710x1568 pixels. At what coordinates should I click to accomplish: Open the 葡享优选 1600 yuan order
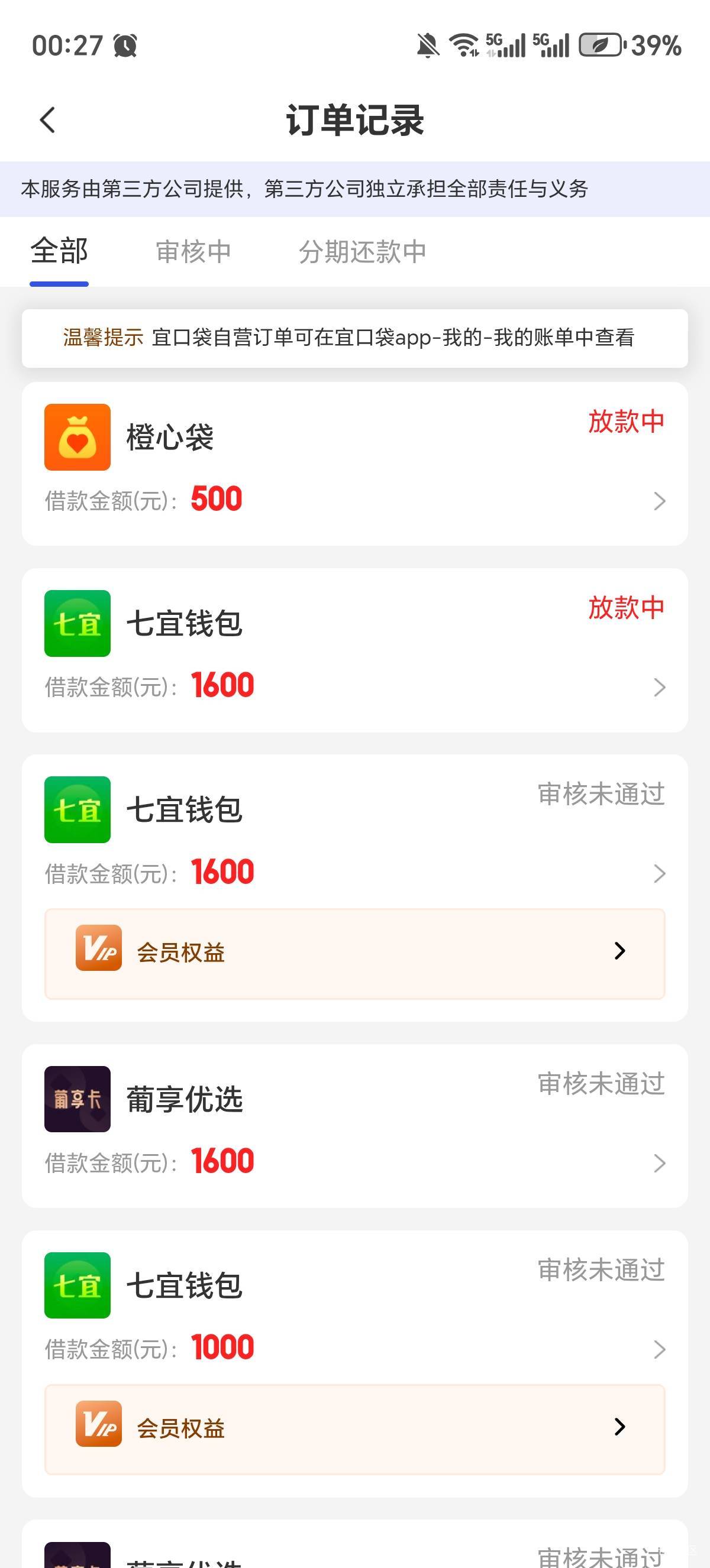pyautogui.click(x=355, y=1126)
